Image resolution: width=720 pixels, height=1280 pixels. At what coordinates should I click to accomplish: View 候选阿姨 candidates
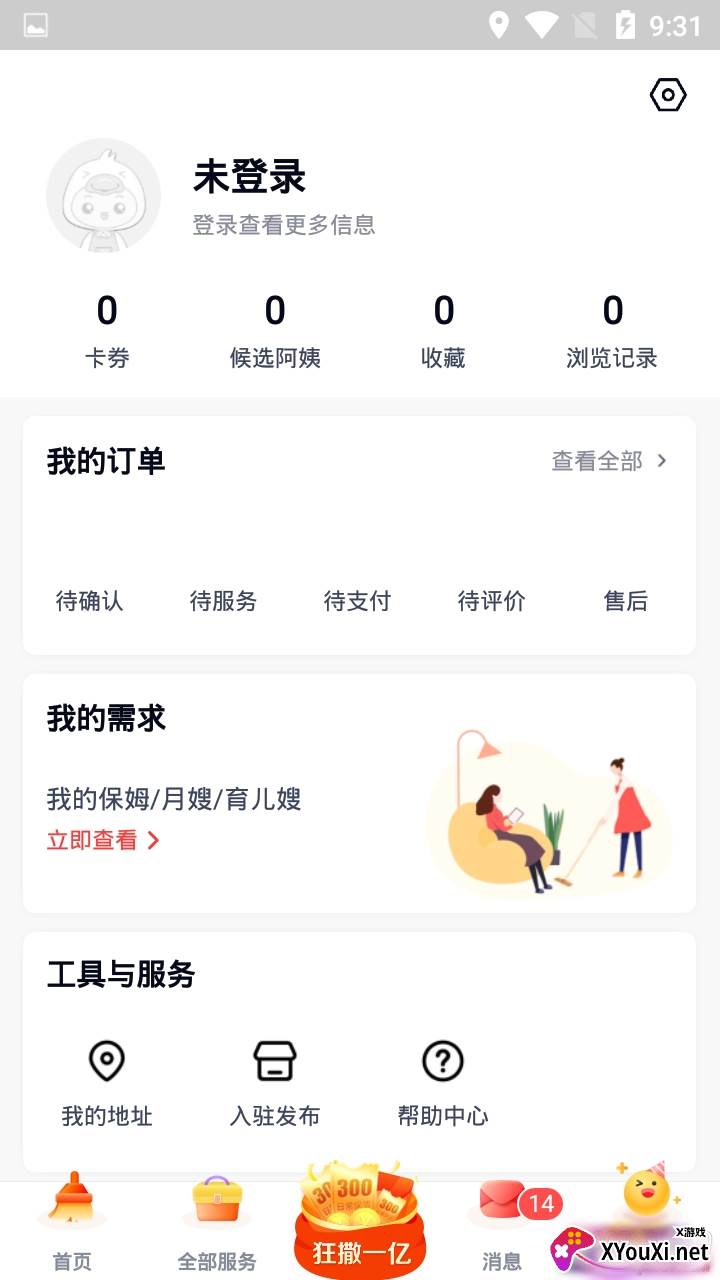[275, 332]
